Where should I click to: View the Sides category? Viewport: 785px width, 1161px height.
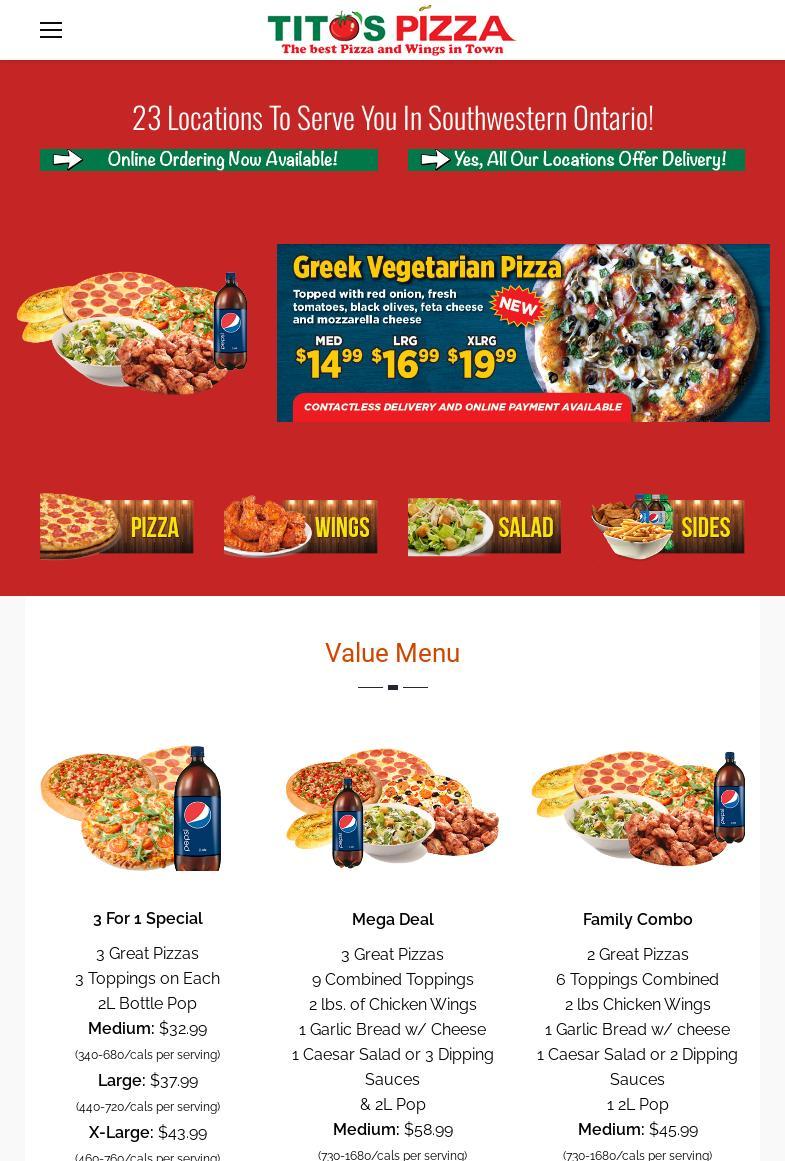(x=668, y=526)
